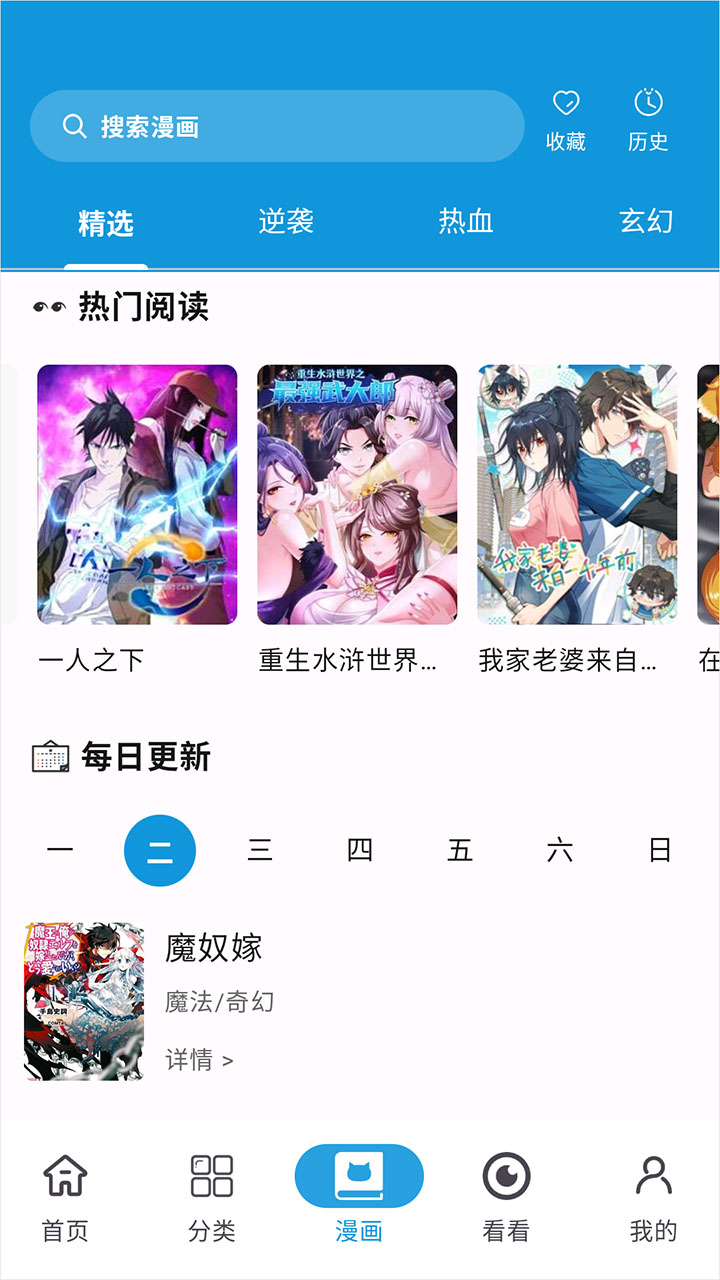Open 历史 reading history
Viewport: 720px width, 1280px height.
click(x=648, y=120)
